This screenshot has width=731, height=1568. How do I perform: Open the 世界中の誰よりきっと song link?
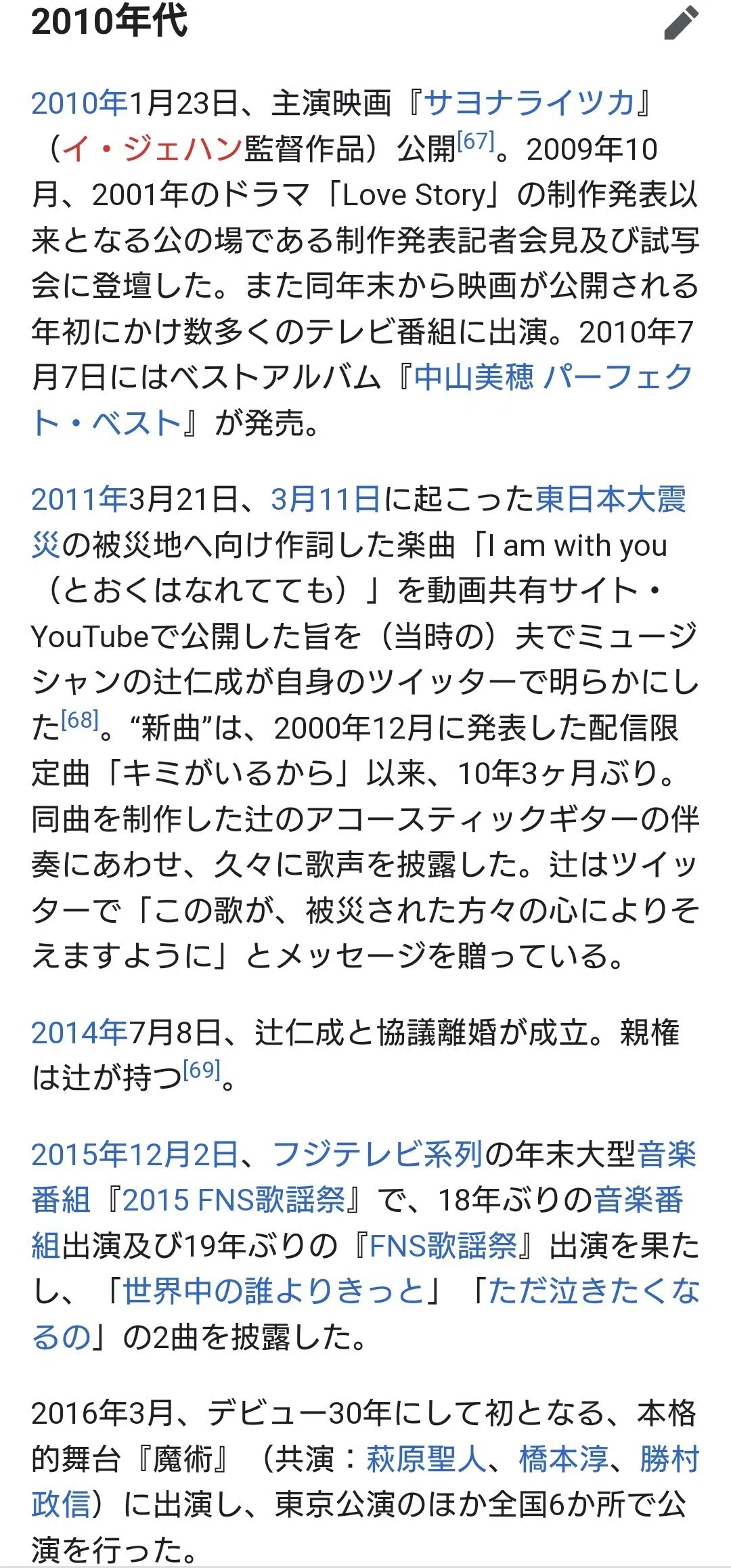(273, 1292)
